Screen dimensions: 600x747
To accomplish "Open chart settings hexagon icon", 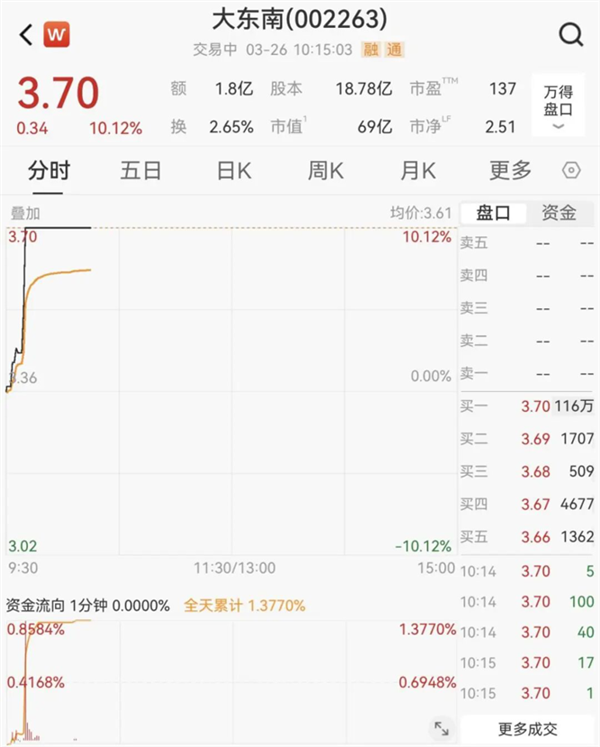I will tap(572, 170).
